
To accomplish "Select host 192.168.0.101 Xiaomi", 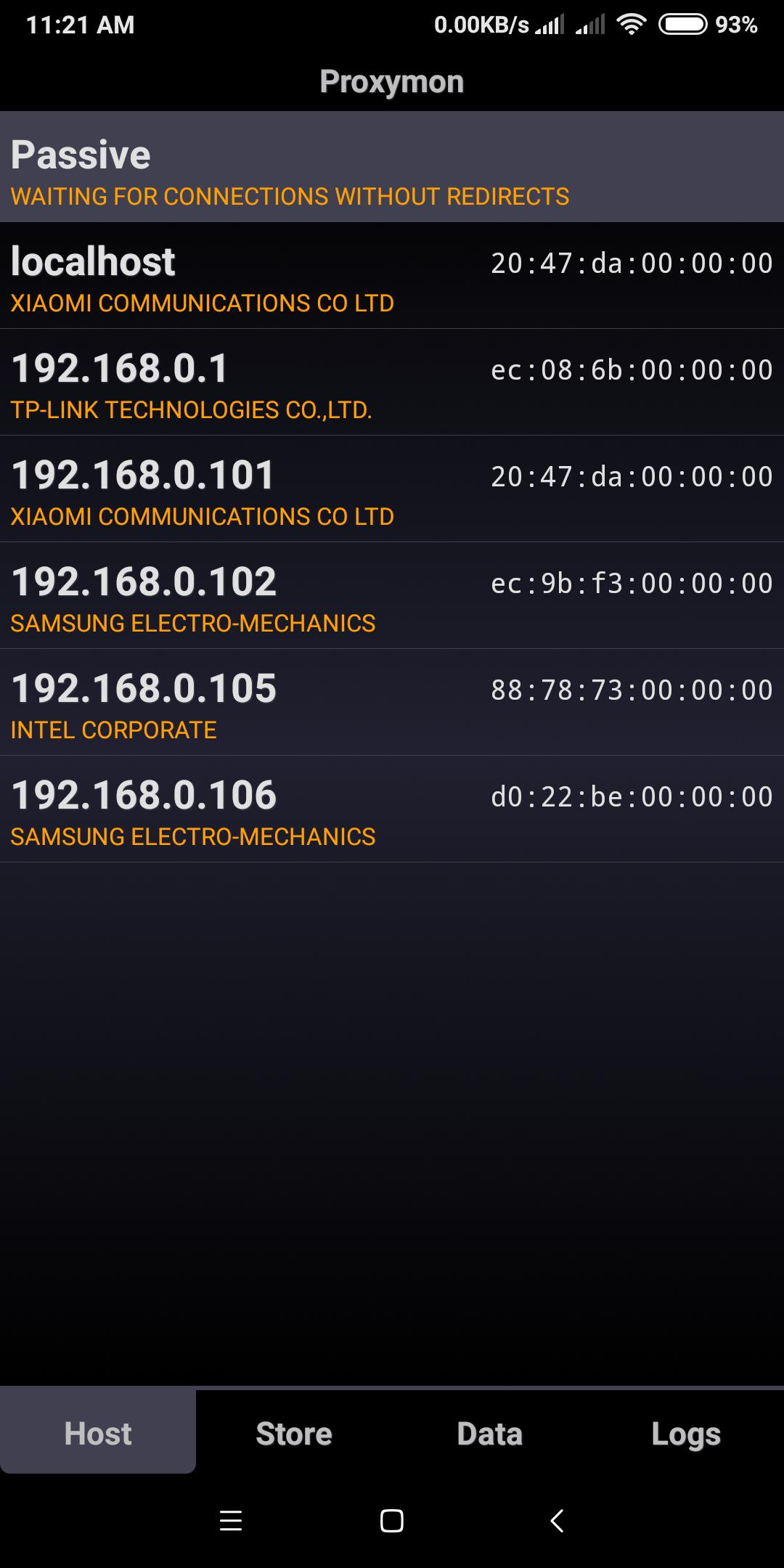I will [392, 489].
